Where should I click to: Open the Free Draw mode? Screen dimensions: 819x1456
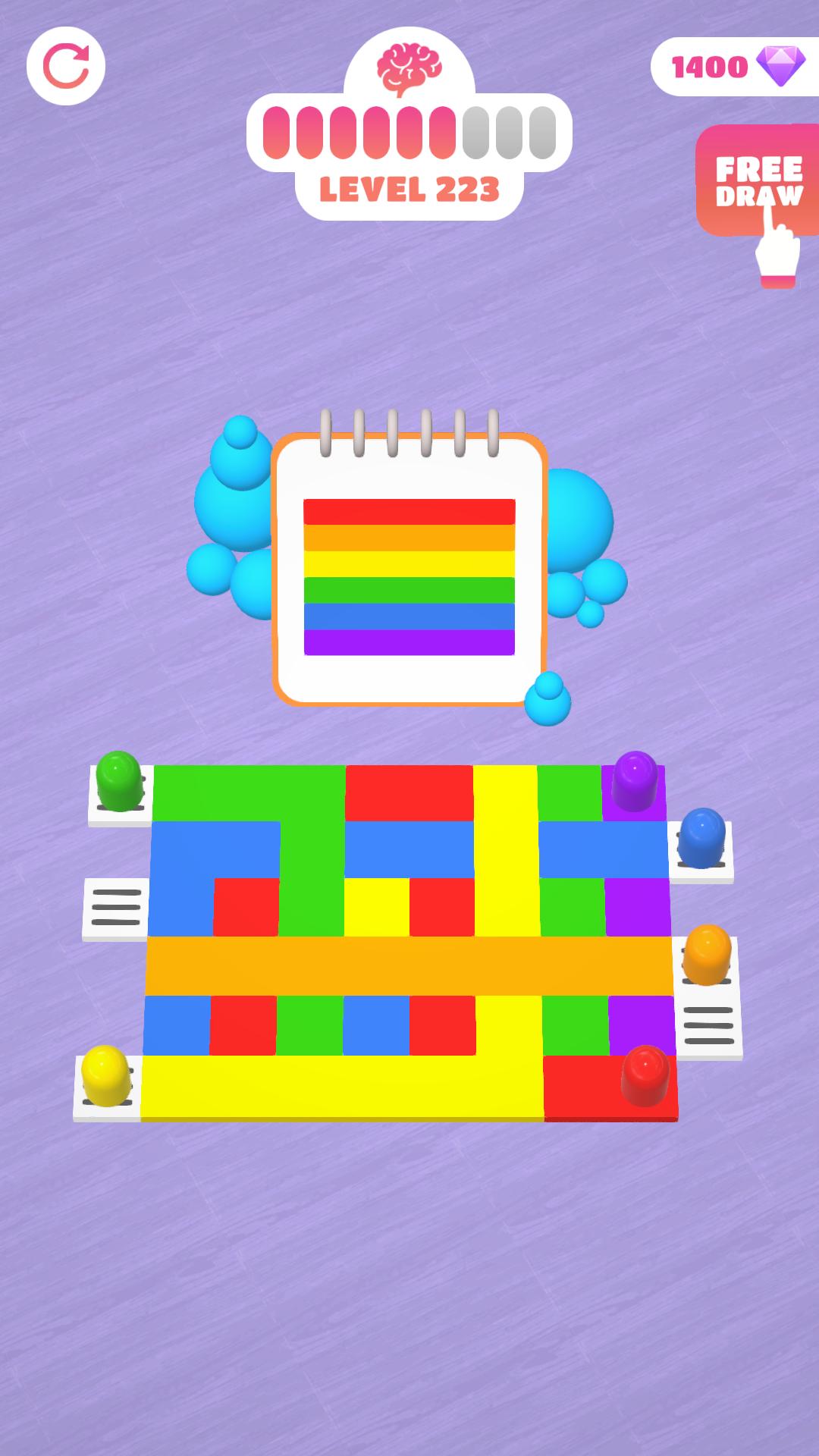pos(757,180)
